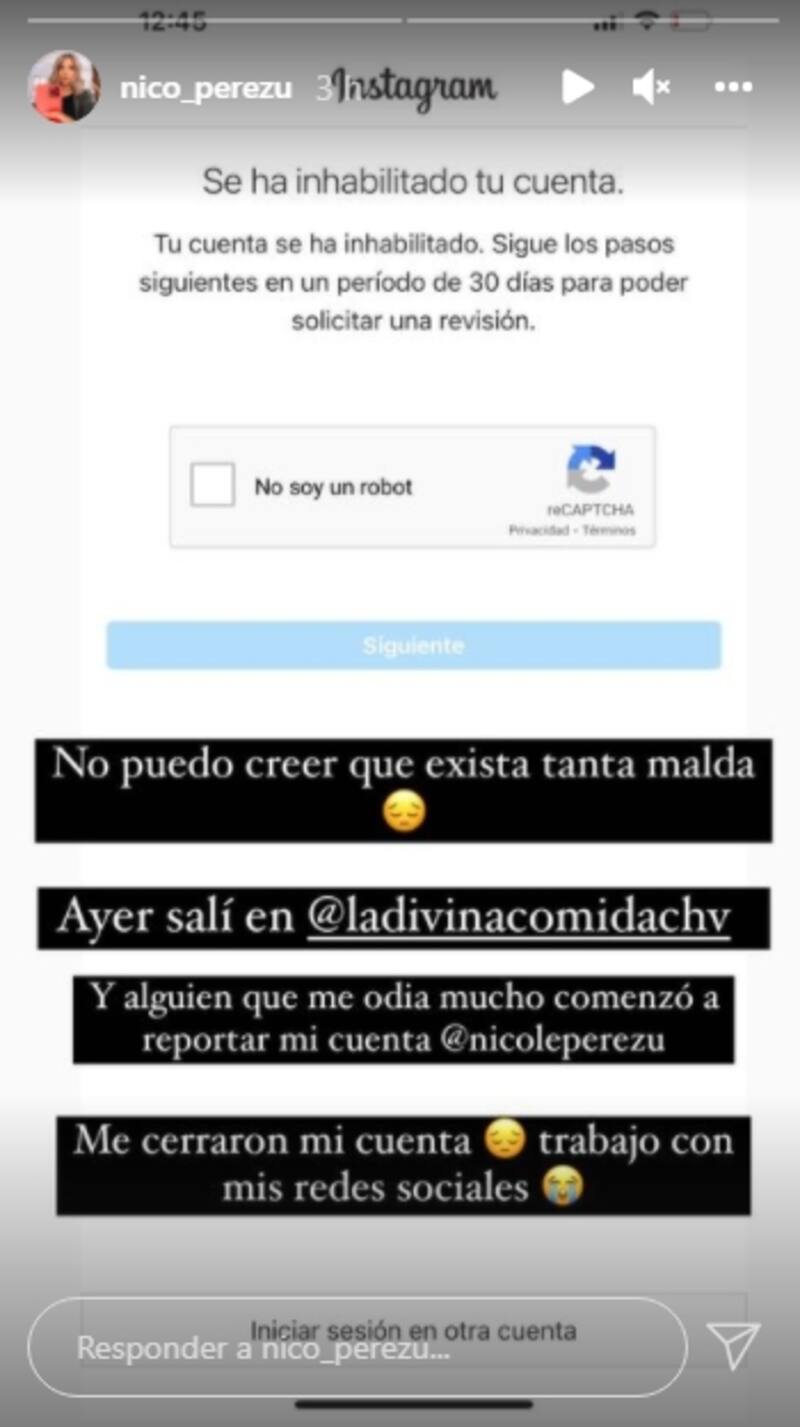Viewport: 800px width, 1427px height.
Task: Open the nico_perezu username link
Action: [x=205, y=88]
